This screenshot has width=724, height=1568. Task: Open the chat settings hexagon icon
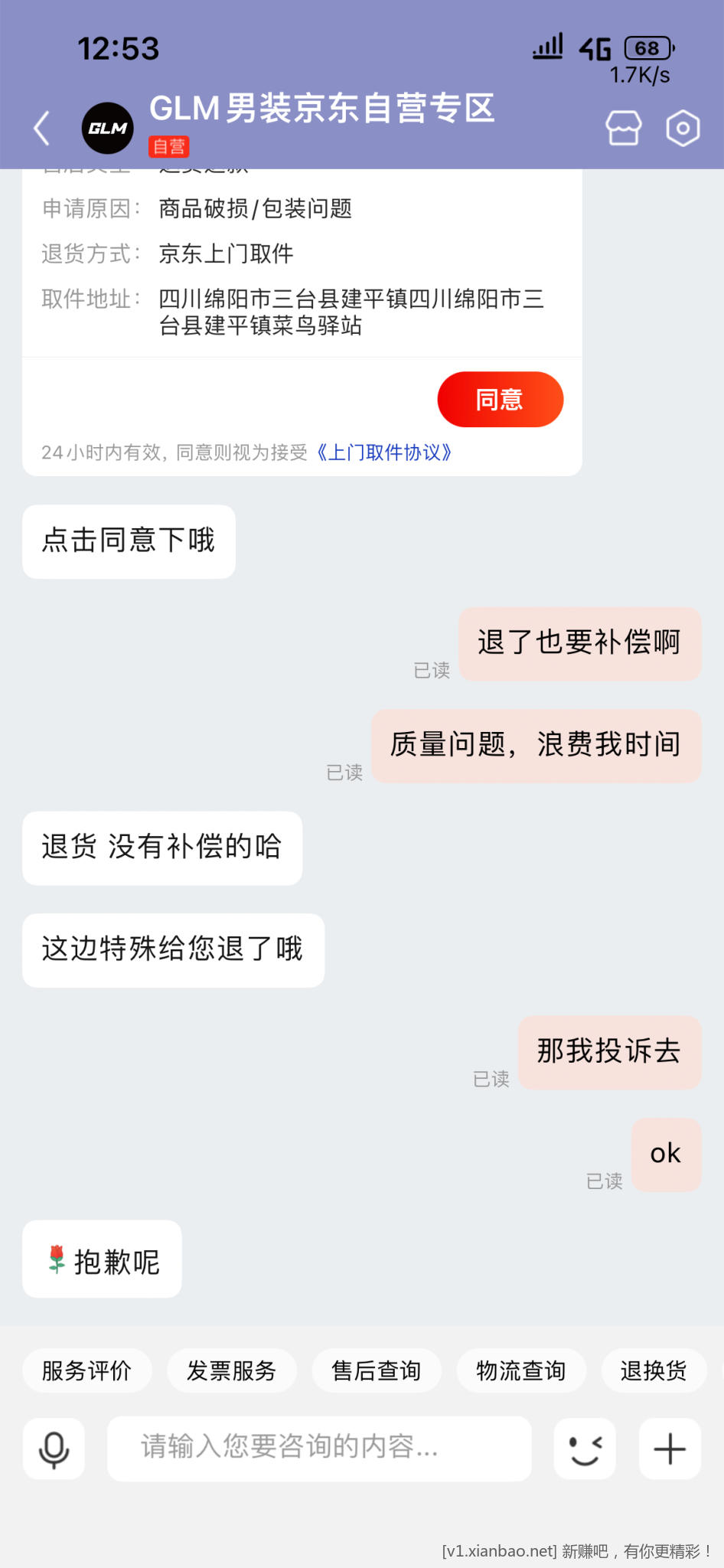pos(683,128)
